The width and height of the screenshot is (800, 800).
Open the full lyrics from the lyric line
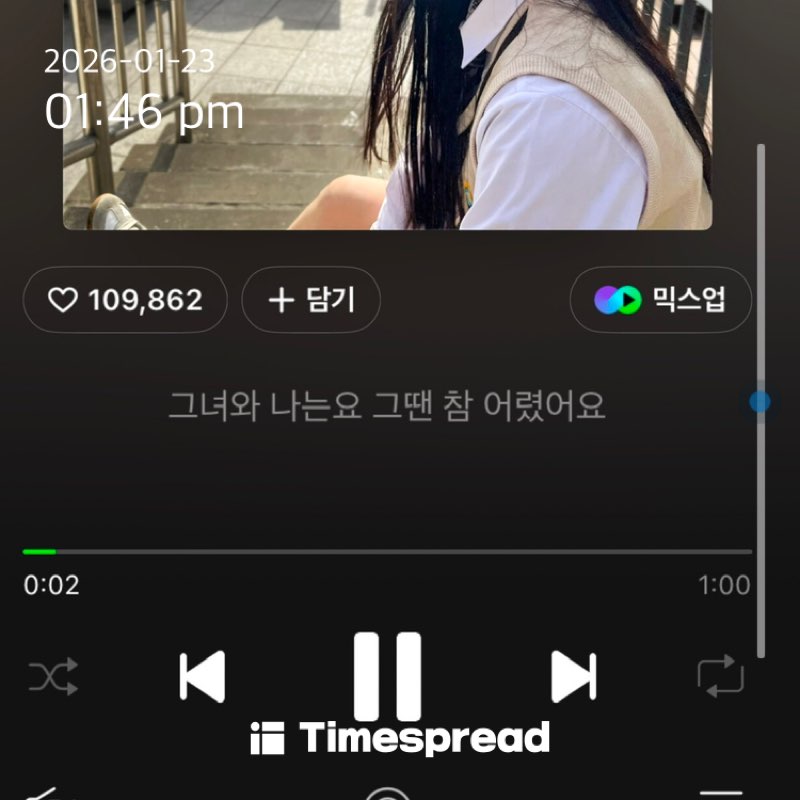387,406
